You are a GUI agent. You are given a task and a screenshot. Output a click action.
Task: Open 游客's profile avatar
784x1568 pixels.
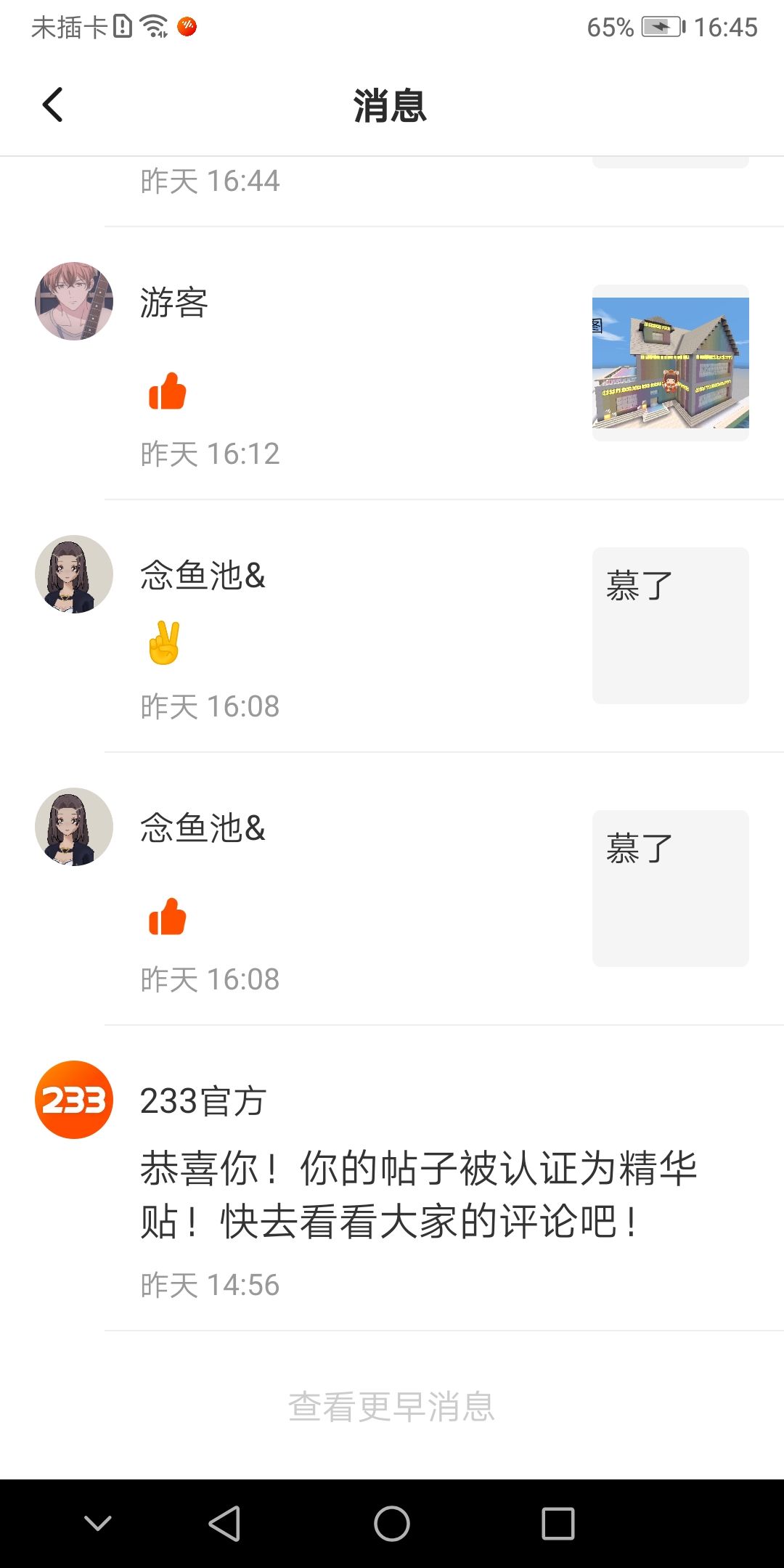click(74, 301)
